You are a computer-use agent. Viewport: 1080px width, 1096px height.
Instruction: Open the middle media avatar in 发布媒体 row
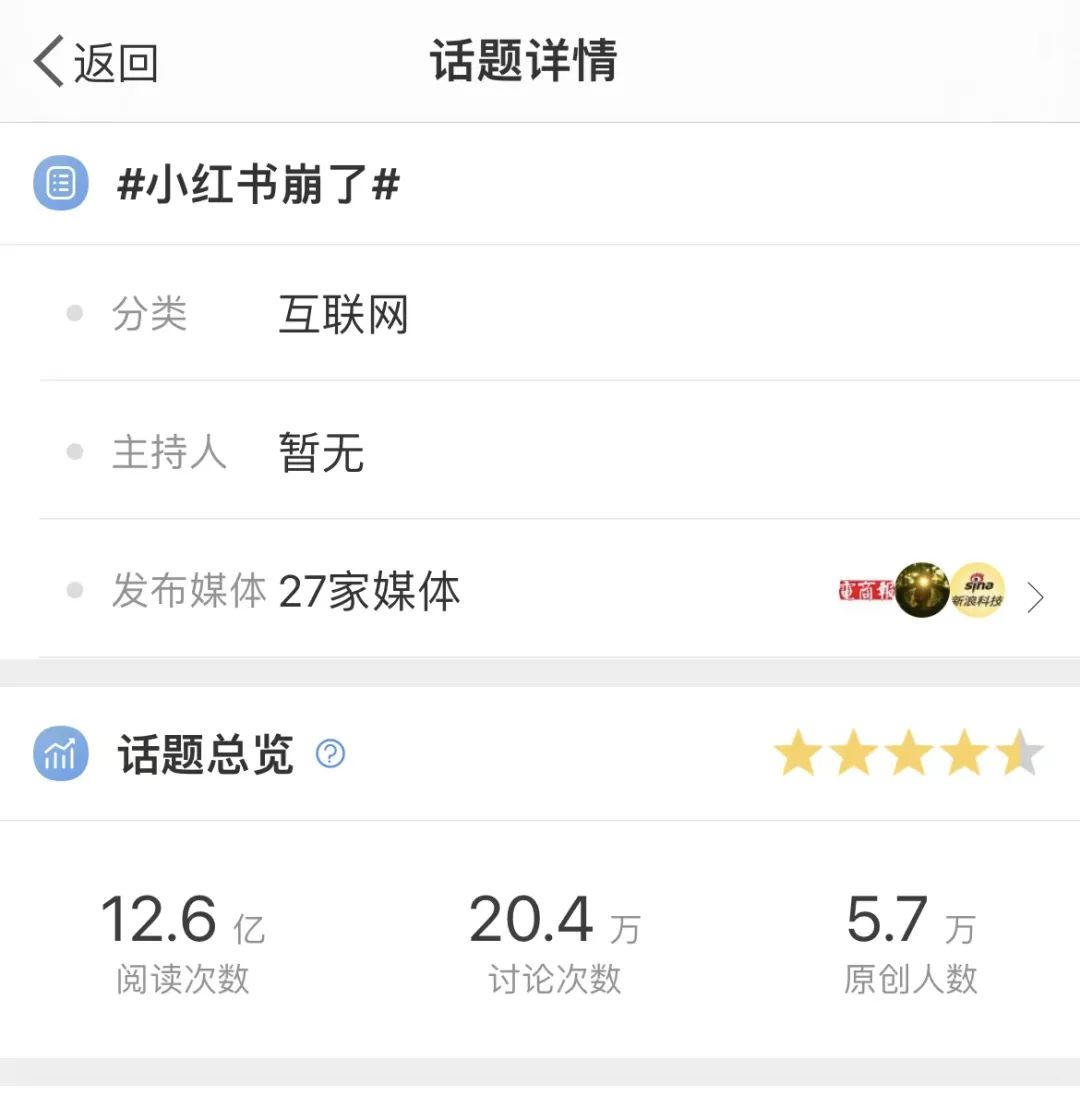921,592
